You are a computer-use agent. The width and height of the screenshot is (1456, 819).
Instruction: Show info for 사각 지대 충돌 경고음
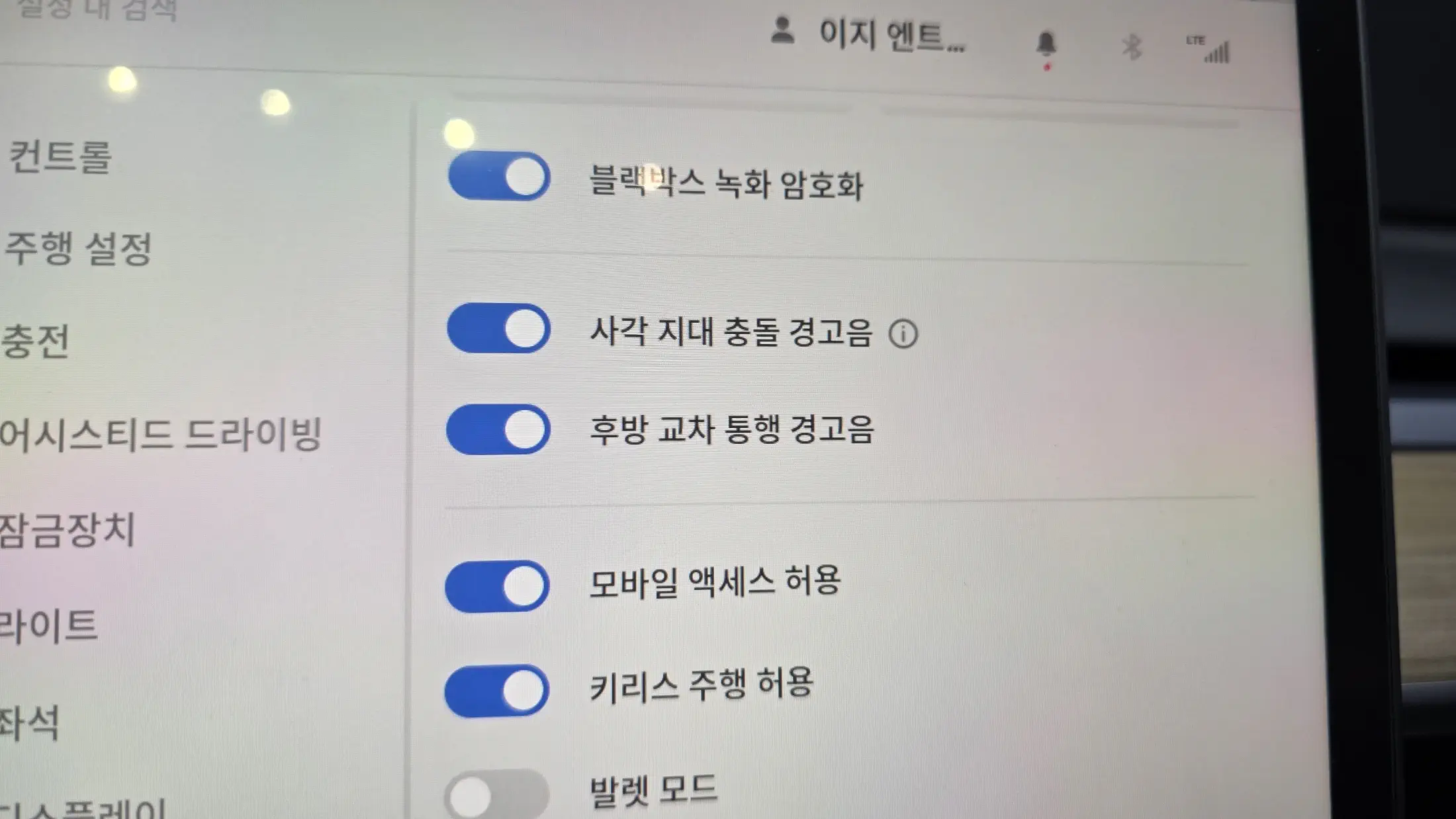[x=903, y=334]
